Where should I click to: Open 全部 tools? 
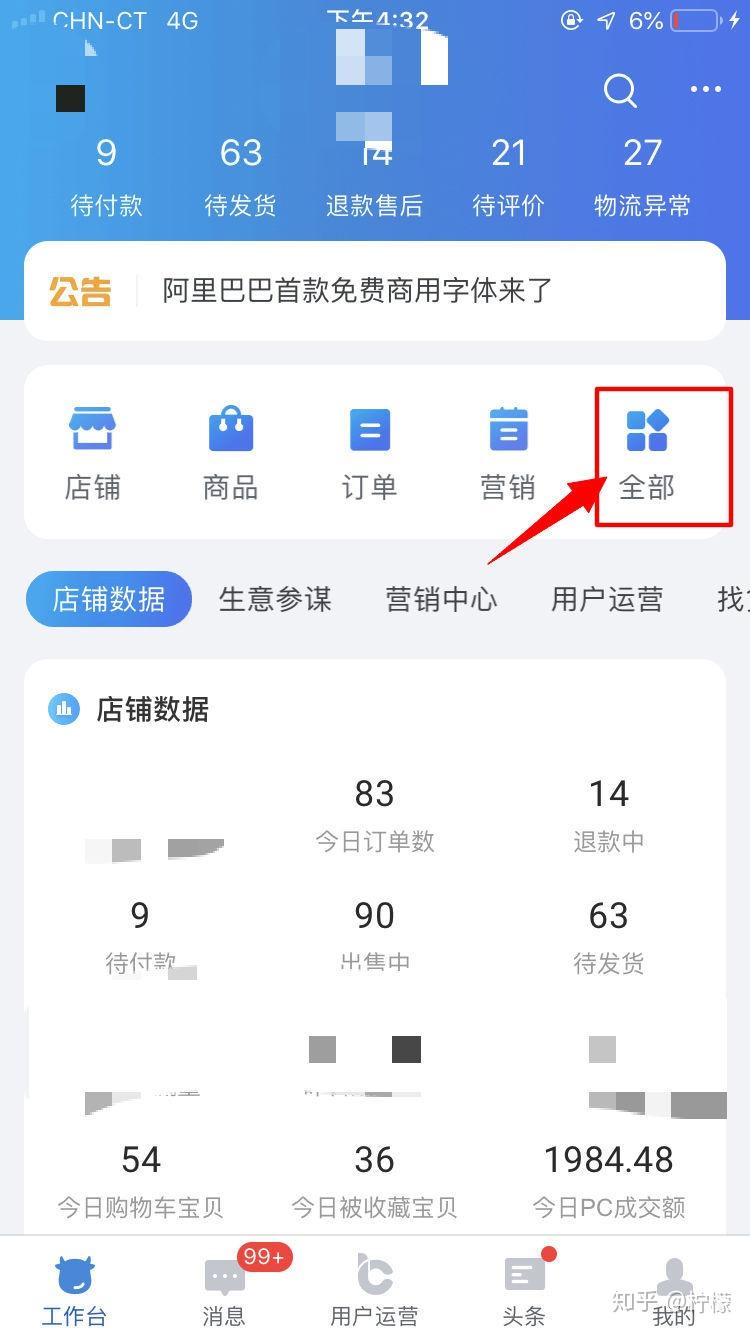pos(647,453)
